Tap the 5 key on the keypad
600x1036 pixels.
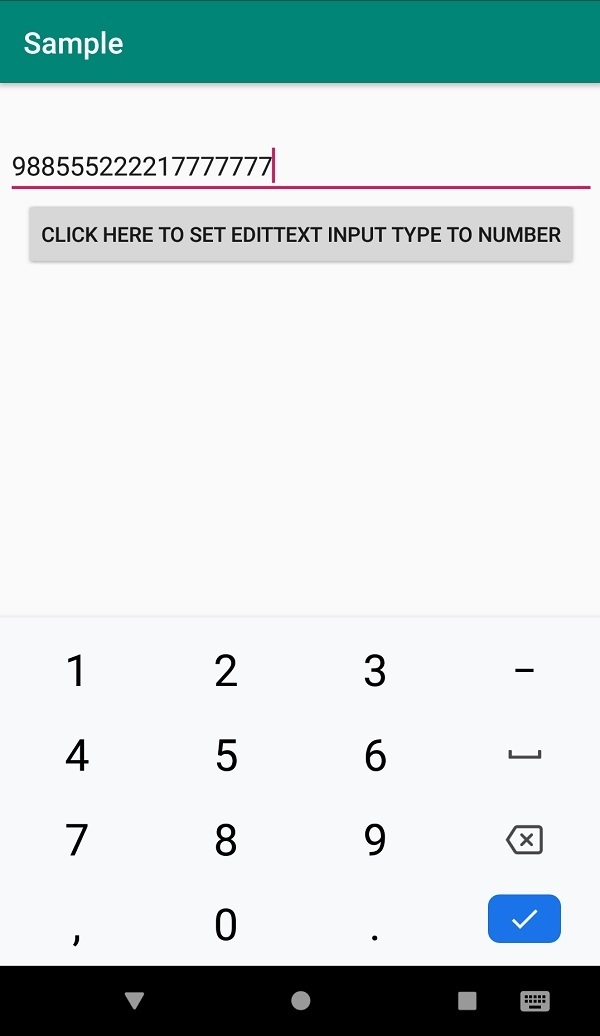tap(226, 756)
